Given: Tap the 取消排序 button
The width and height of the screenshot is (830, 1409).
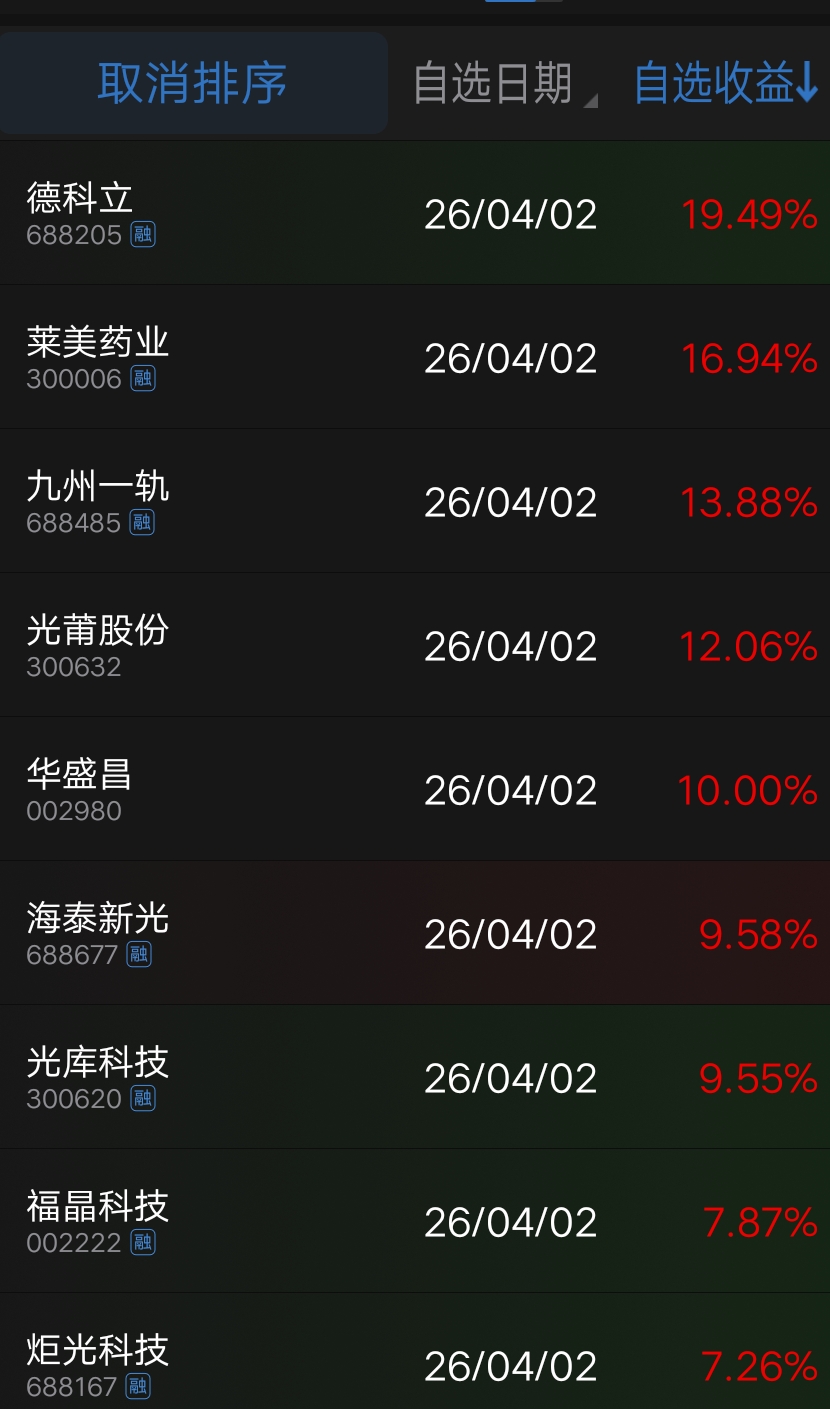Looking at the screenshot, I should coord(193,83).
